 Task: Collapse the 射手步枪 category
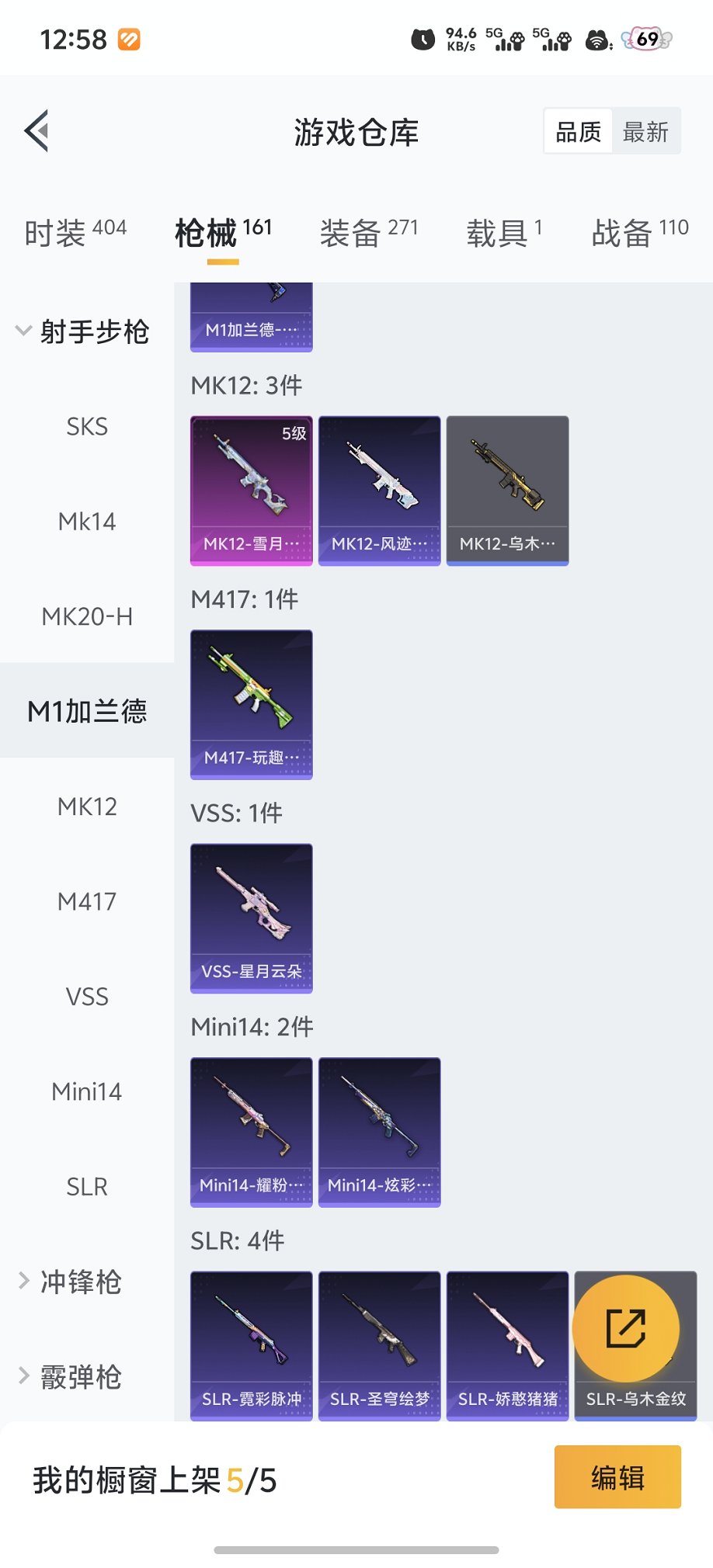84,331
